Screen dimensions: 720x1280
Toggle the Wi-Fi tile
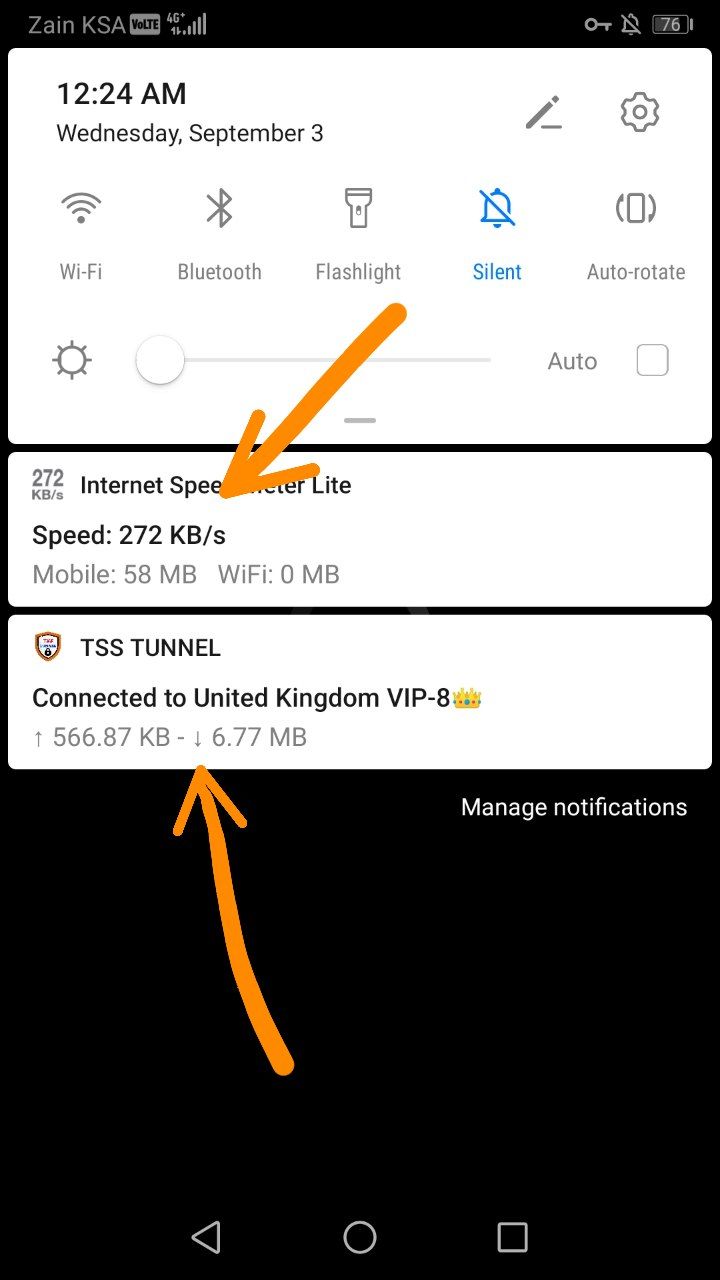(81, 209)
